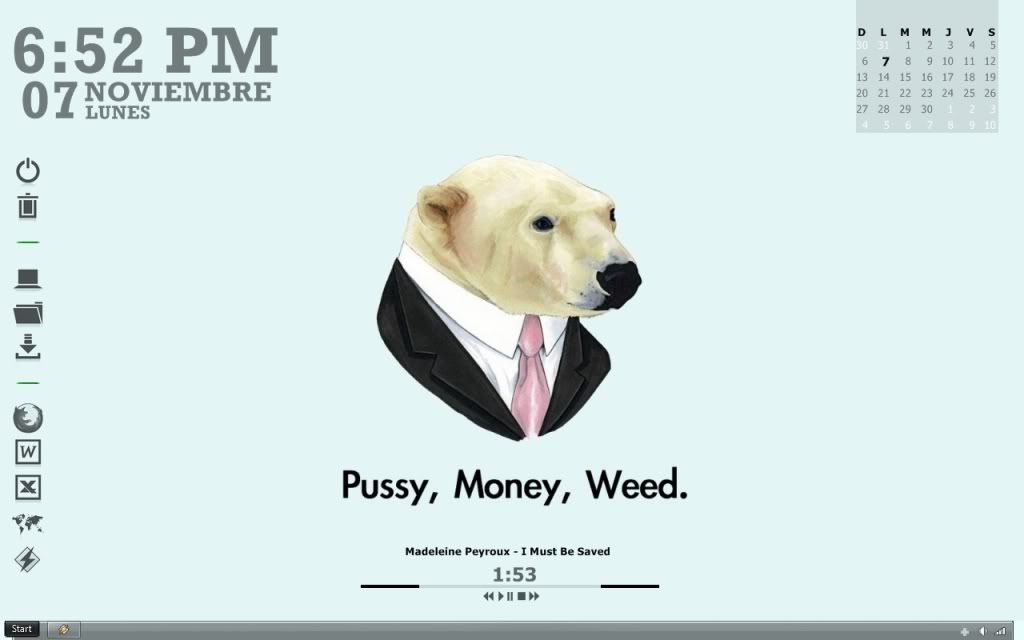Stop music playback
This screenshot has height=640, width=1024.
(x=521, y=596)
